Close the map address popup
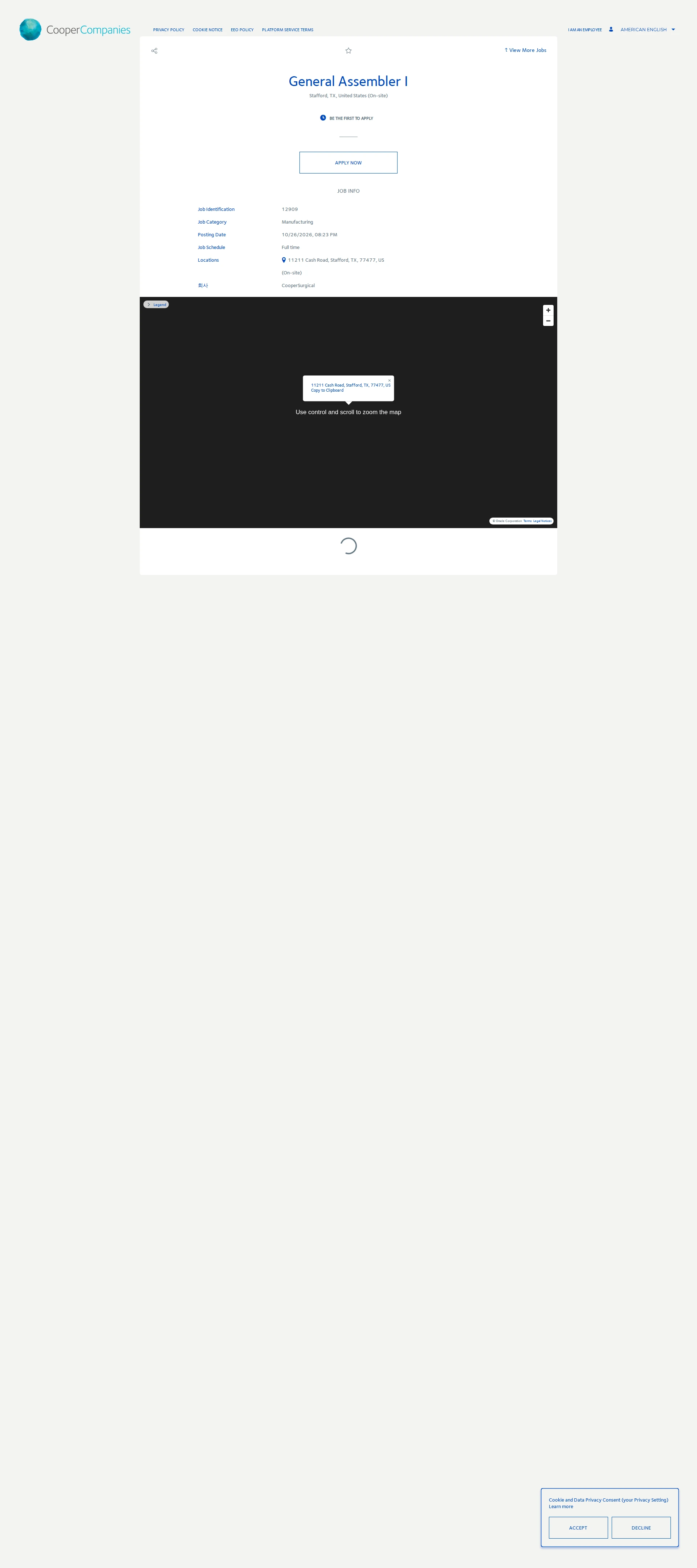The image size is (697, 1568). (x=390, y=380)
